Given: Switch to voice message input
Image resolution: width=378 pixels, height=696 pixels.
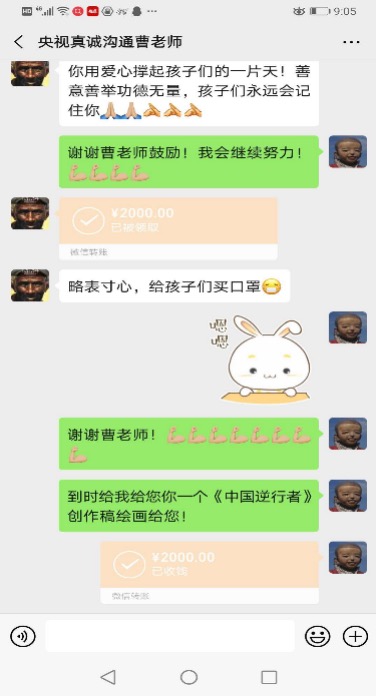Looking at the screenshot, I should coord(23,636).
